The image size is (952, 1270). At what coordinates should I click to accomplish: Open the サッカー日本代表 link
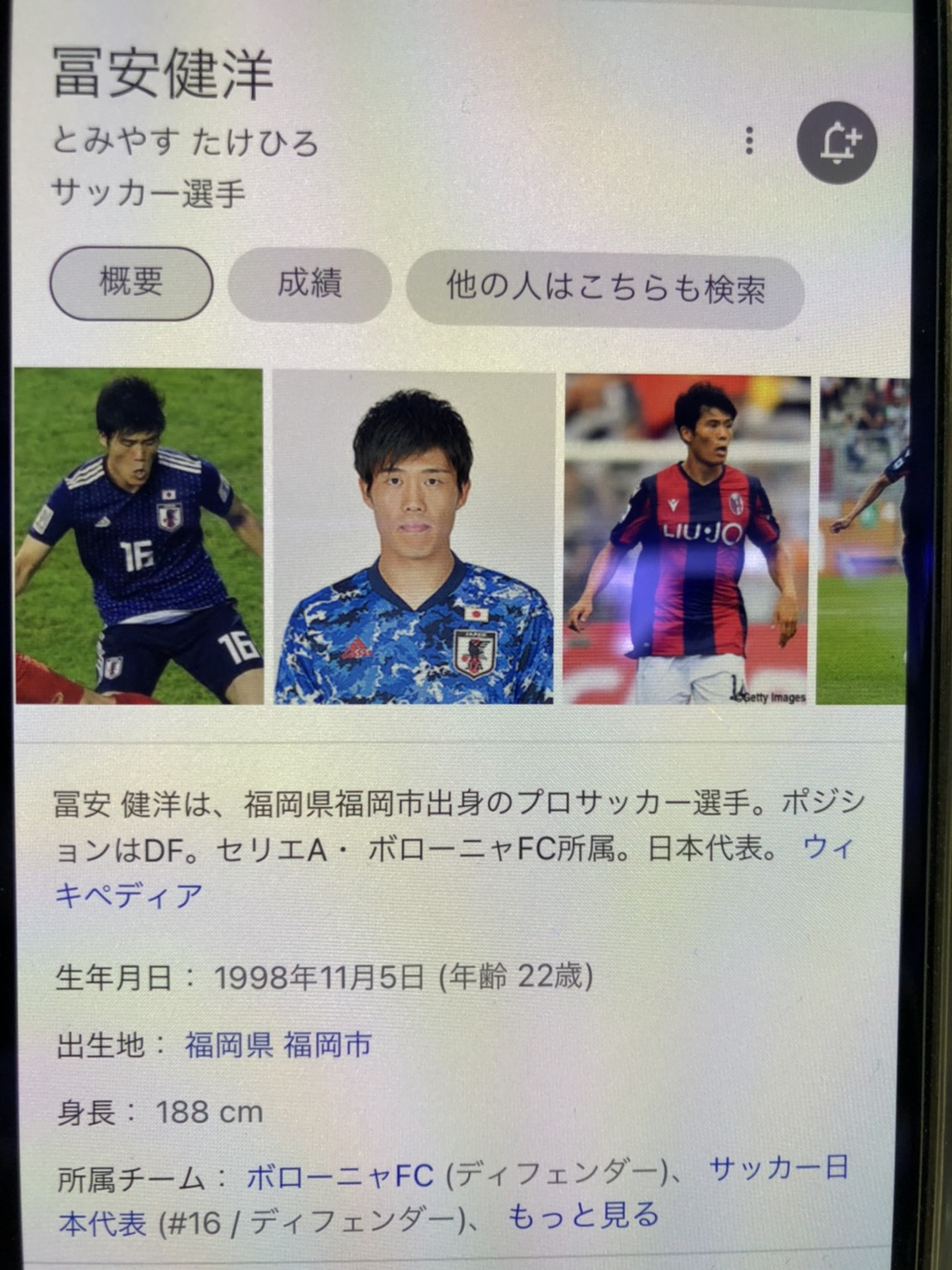[778, 1169]
